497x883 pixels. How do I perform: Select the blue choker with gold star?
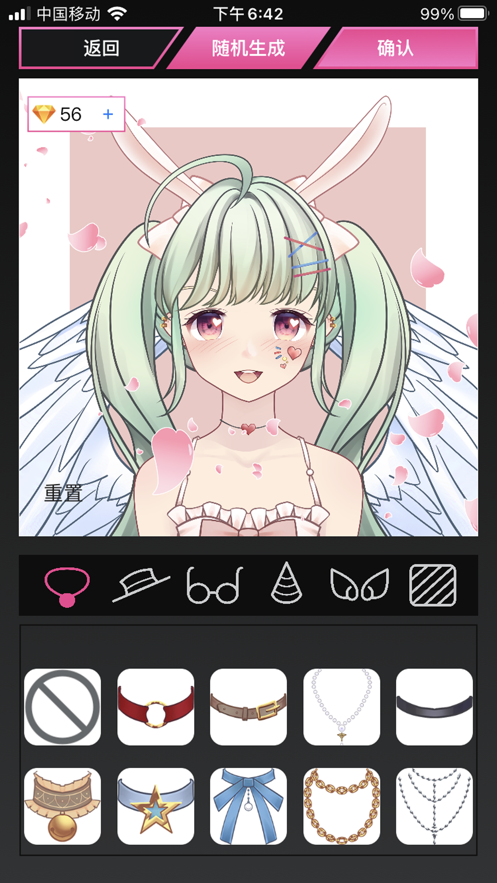click(x=155, y=806)
